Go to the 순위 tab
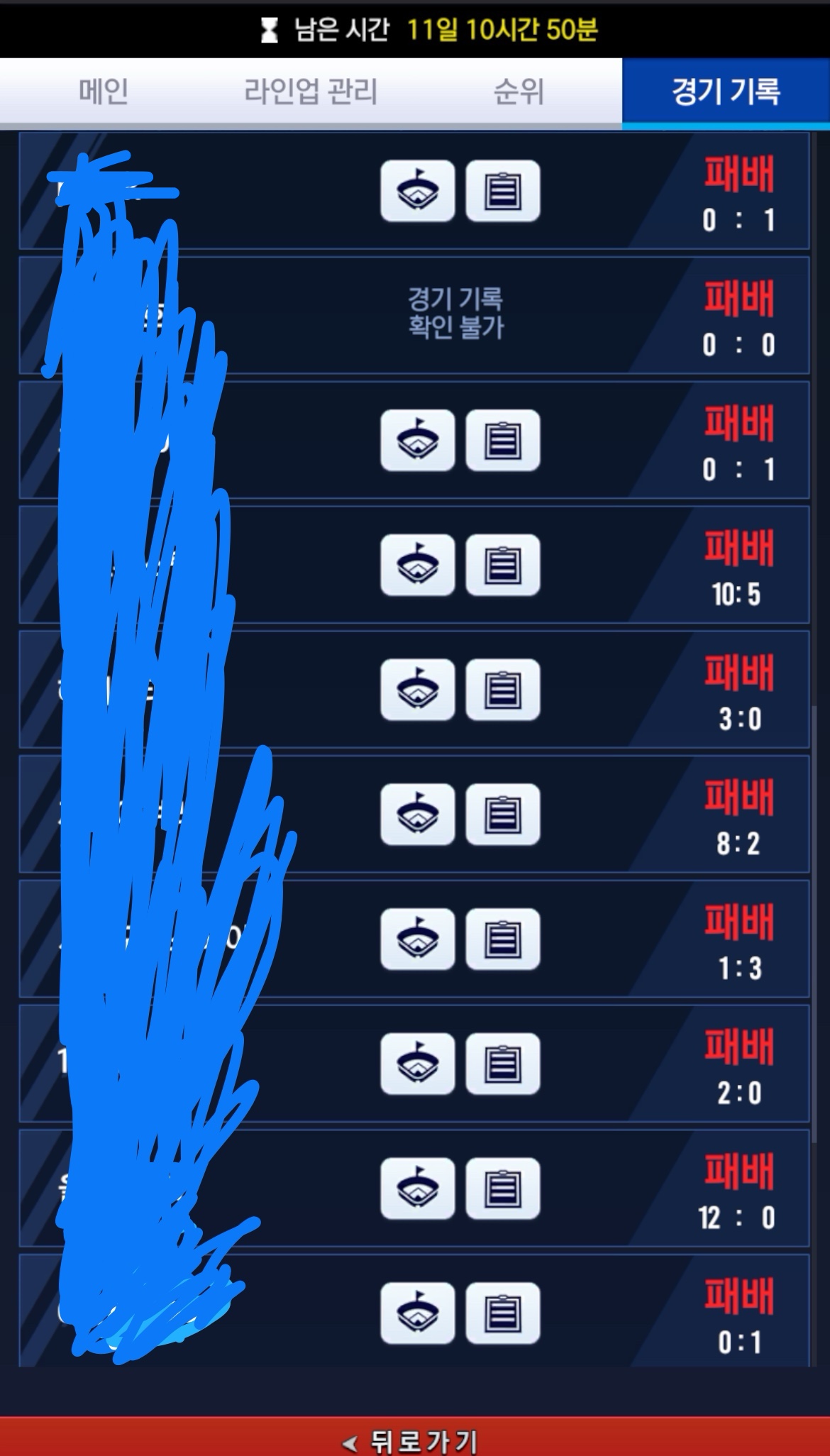 click(x=519, y=92)
